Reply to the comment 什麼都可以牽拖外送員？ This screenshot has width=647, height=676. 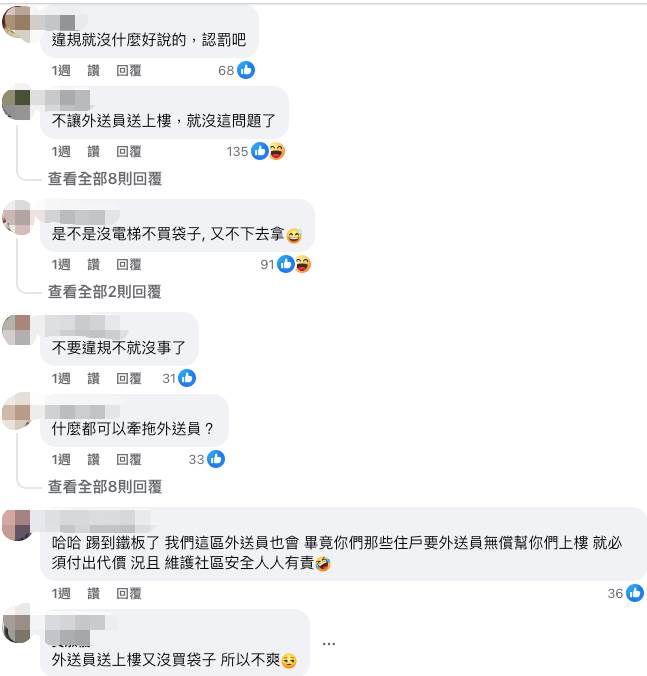(x=129, y=460)
